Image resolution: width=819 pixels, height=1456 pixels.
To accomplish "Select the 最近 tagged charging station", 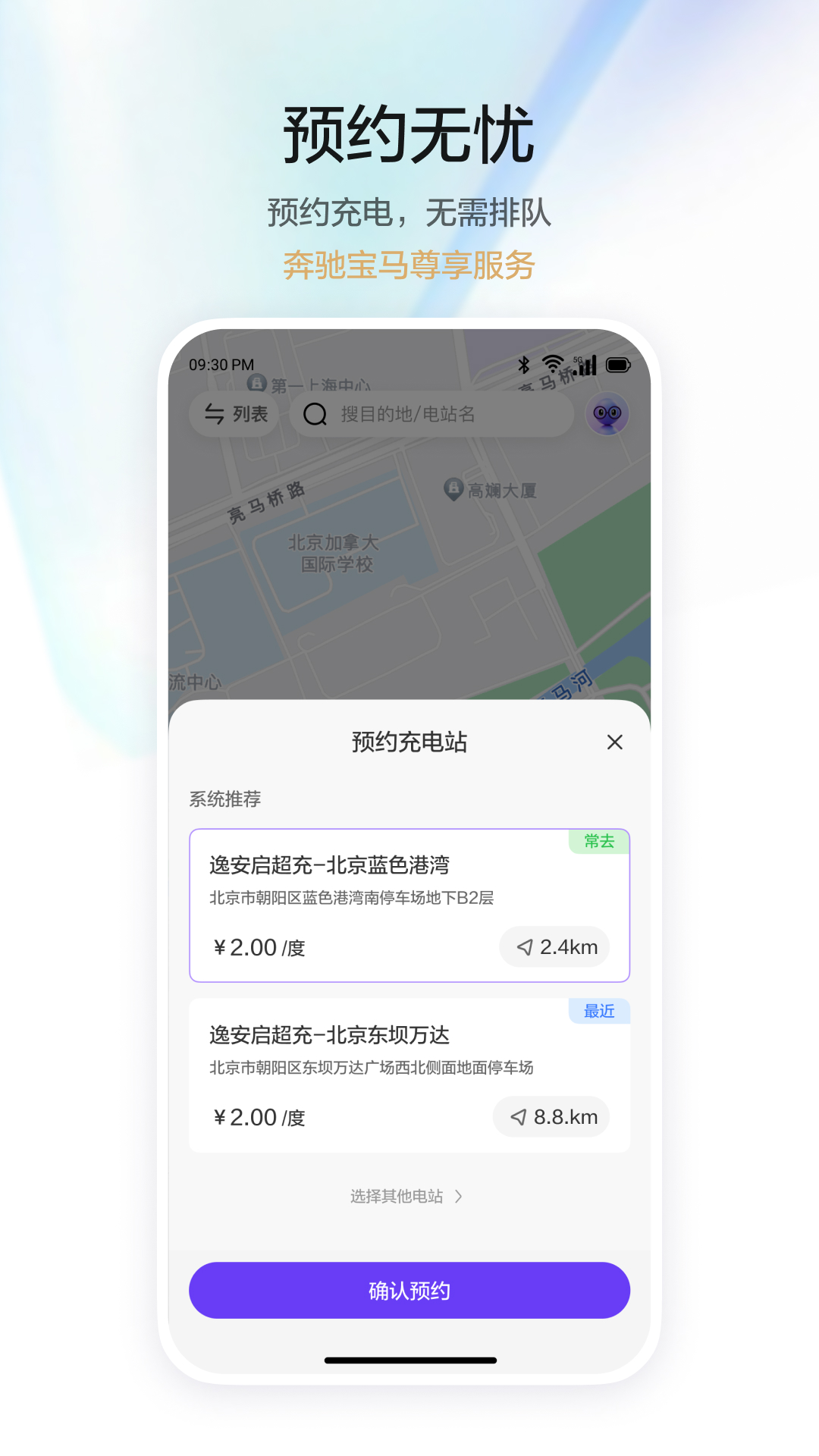I will [409, 1075].
